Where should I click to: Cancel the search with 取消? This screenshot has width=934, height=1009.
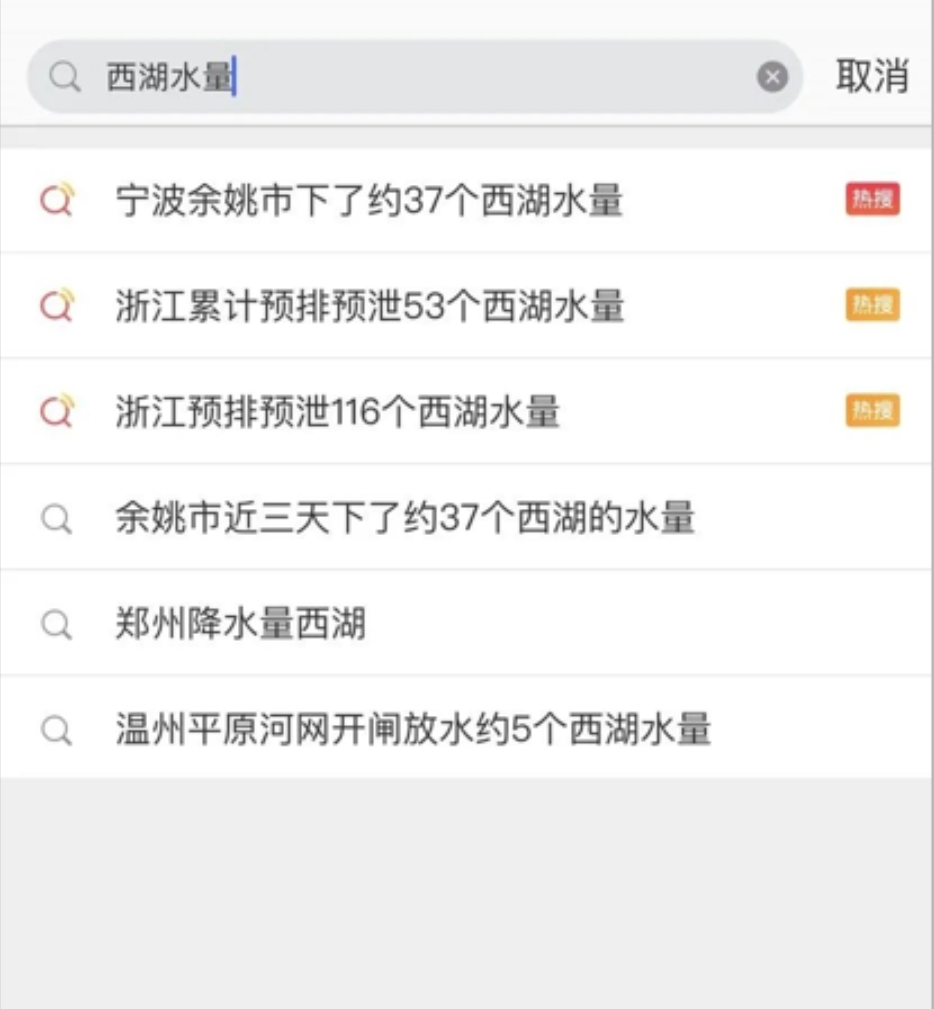872,77
